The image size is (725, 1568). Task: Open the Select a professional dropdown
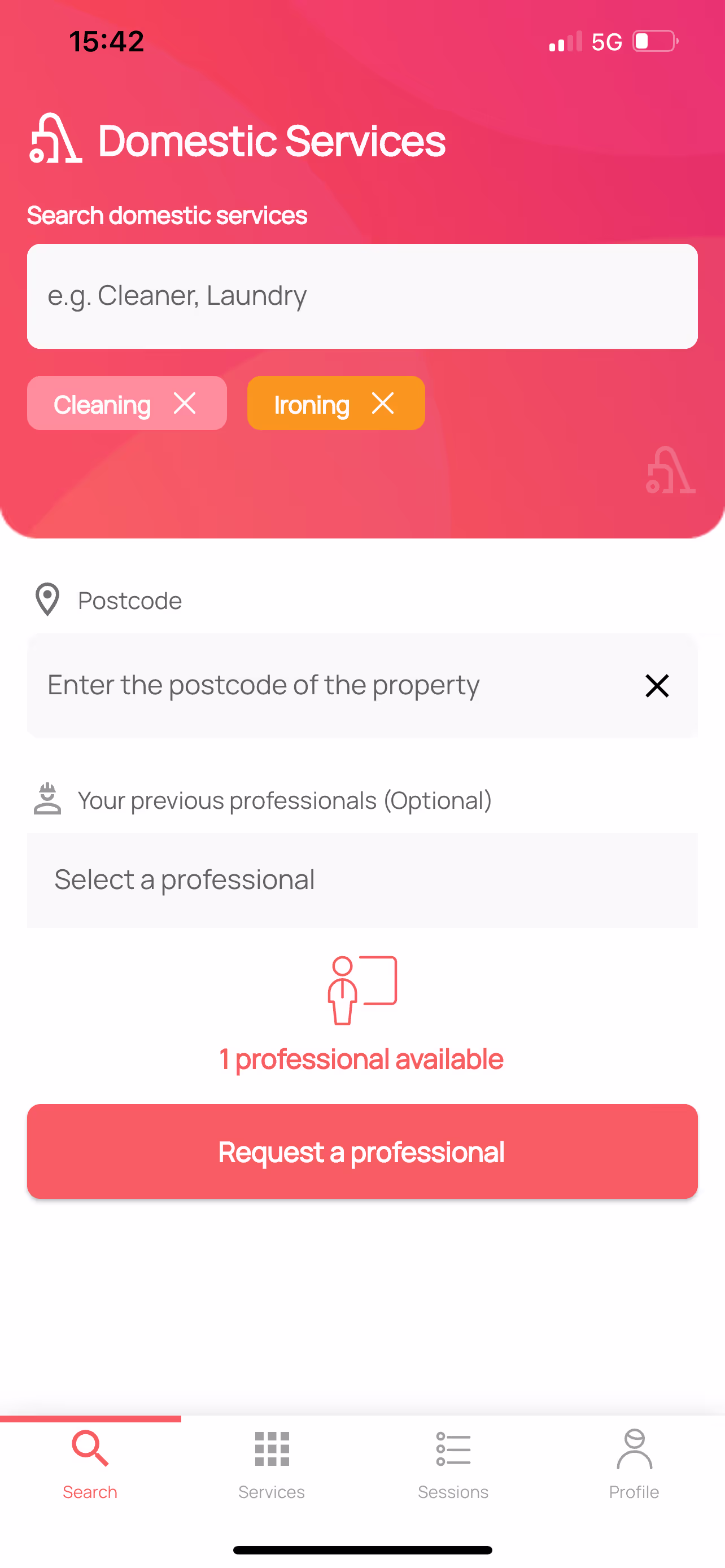(x=361, y=879)
